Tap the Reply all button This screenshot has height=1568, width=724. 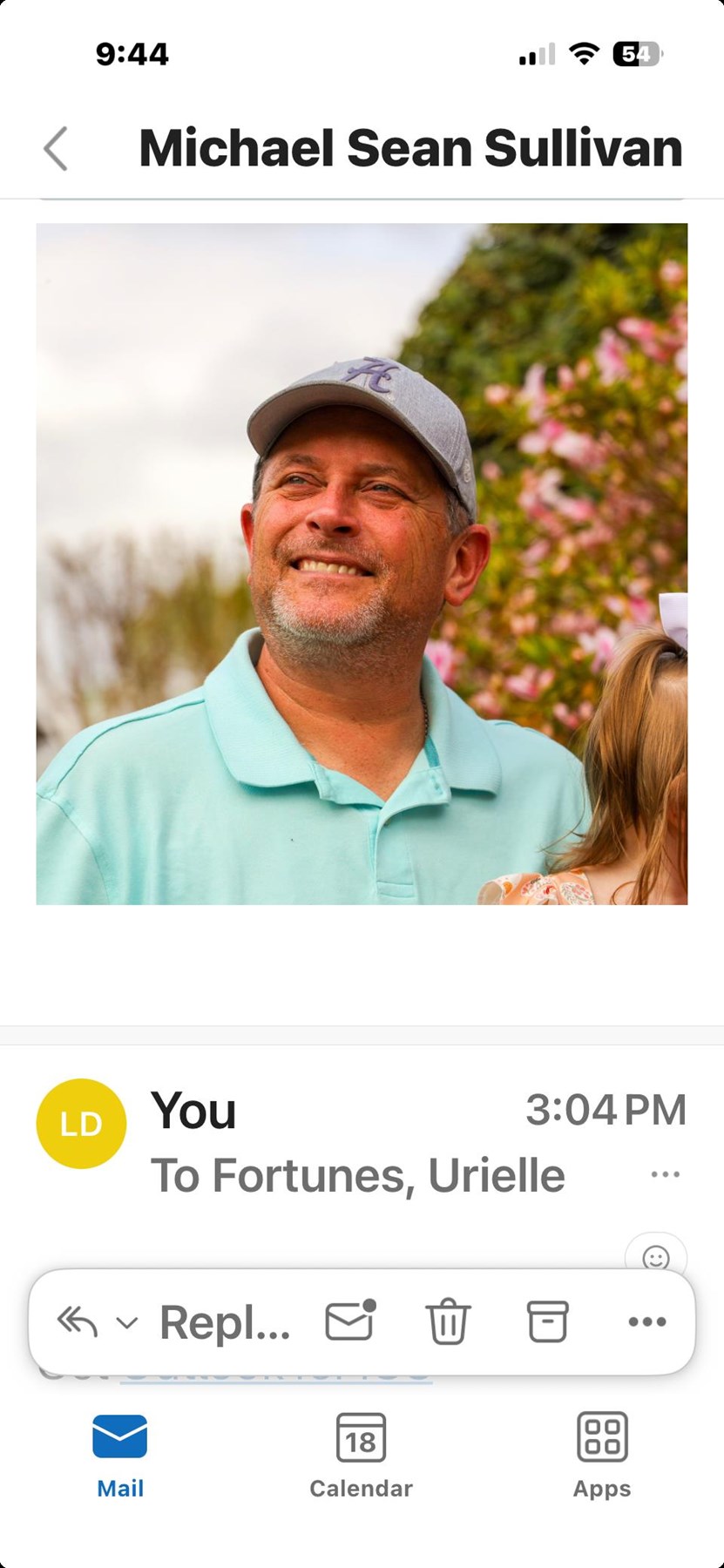point(78,1322)
